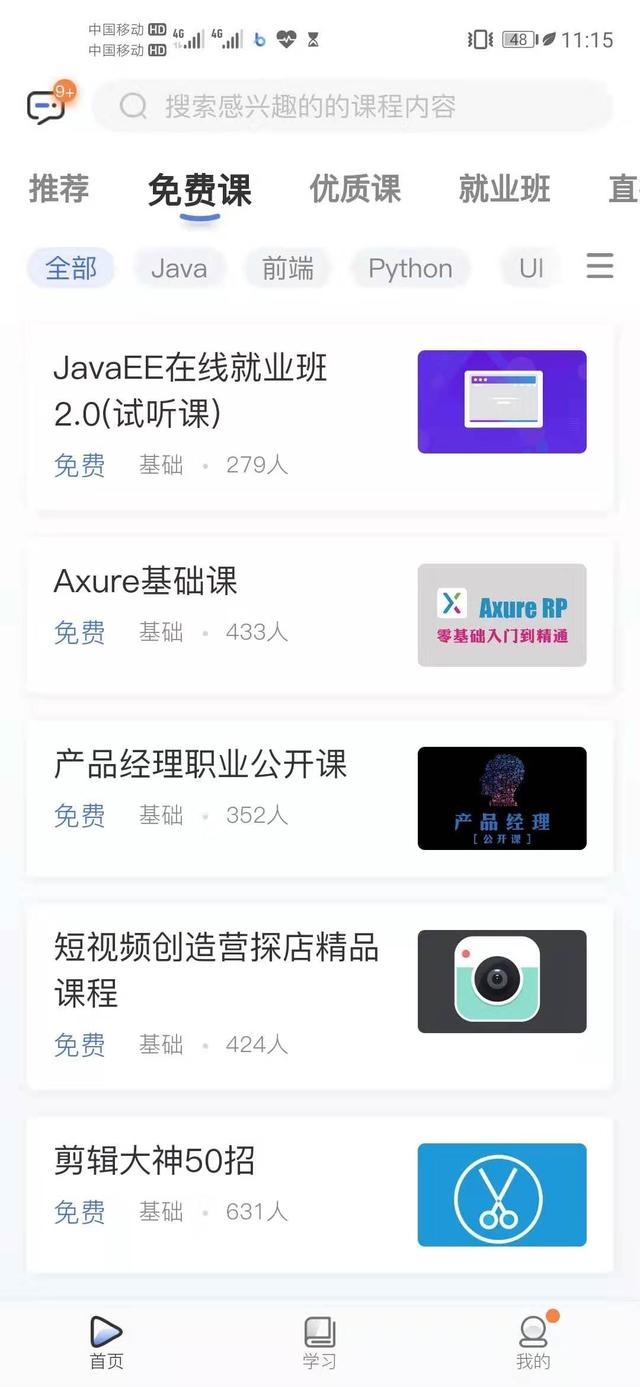The width and height of the screenshot is (640, 1387).
Task: Tap the course search box
Action: coord(352,106)
